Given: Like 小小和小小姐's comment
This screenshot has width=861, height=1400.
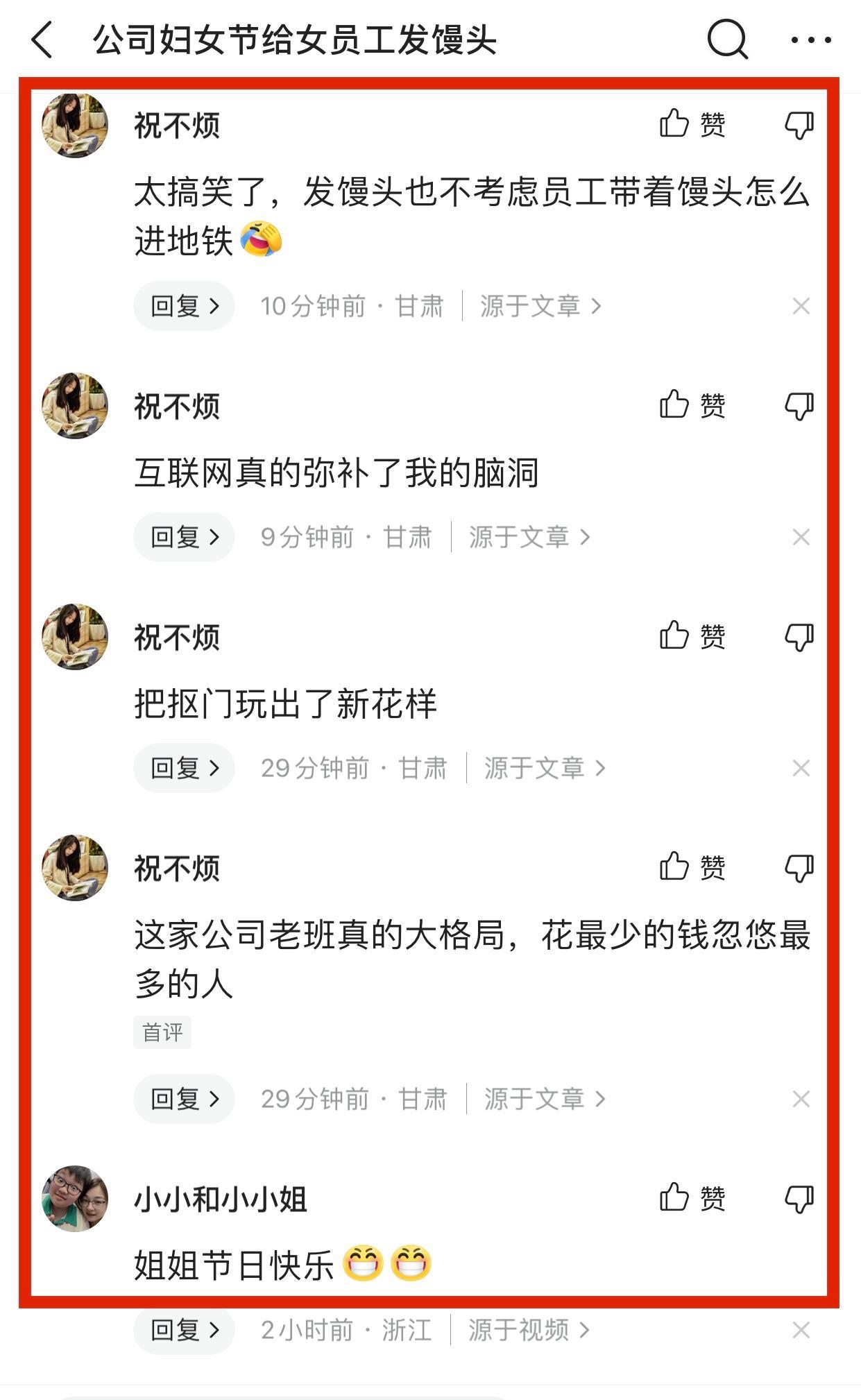Looking at the screenshot, I should [691, 1198].
